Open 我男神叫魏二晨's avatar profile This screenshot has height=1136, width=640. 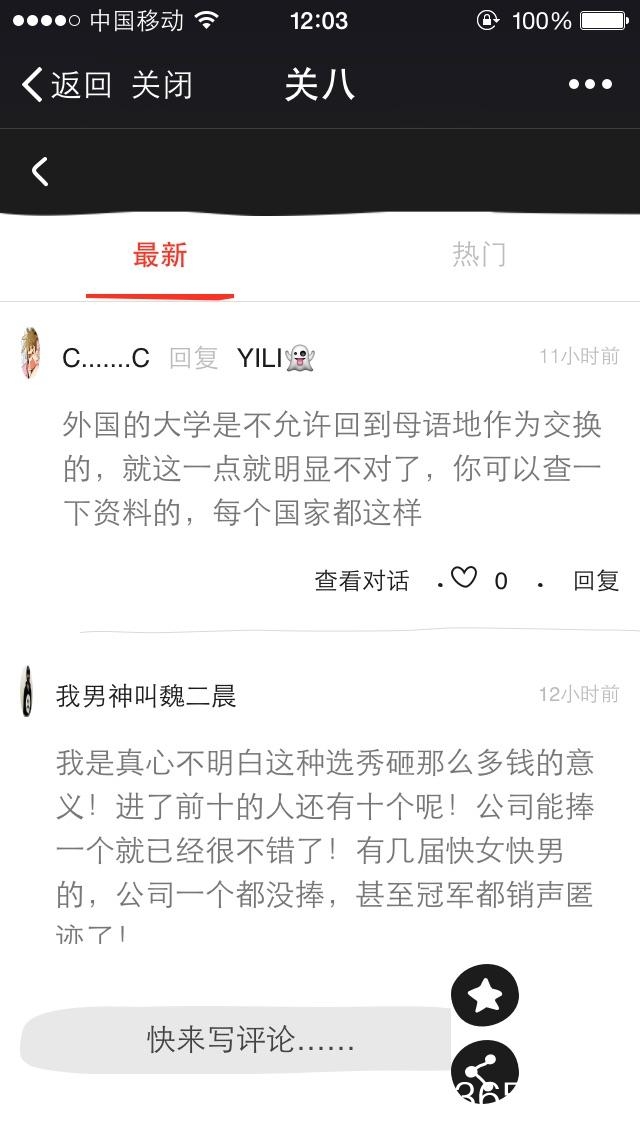pos(27,692)
